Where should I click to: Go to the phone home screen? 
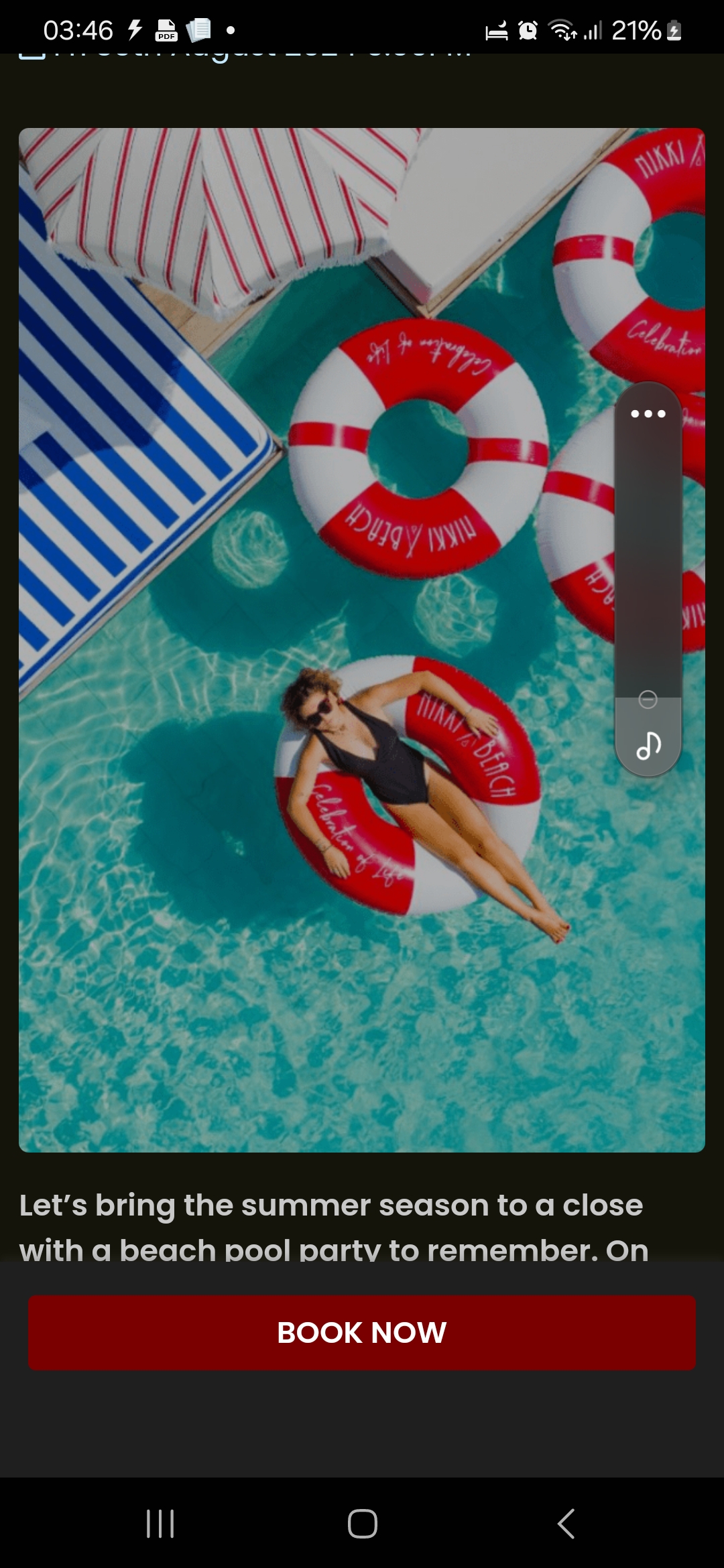pos(362,1523)
